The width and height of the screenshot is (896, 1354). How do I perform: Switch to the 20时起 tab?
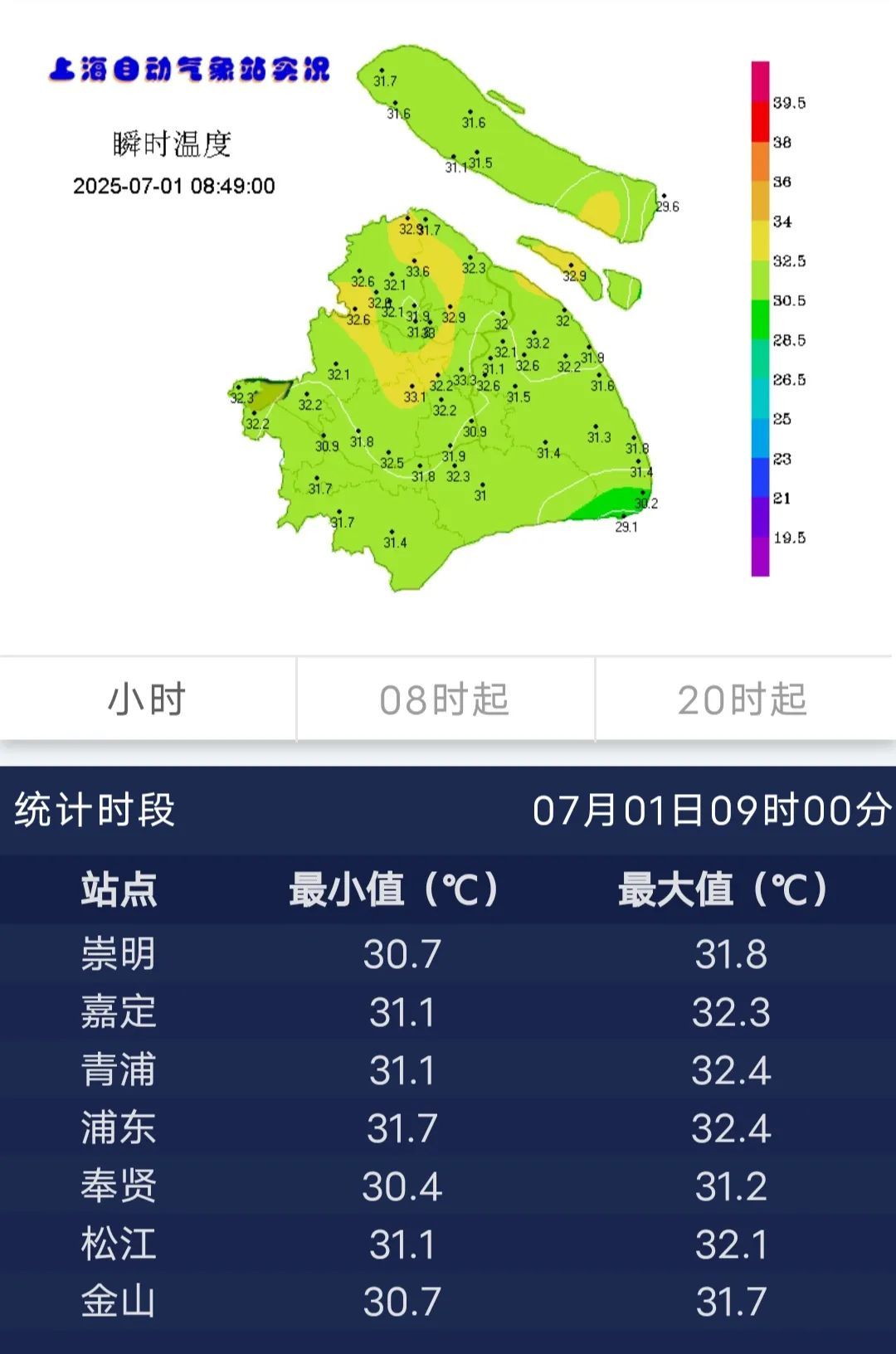(743, 699)
